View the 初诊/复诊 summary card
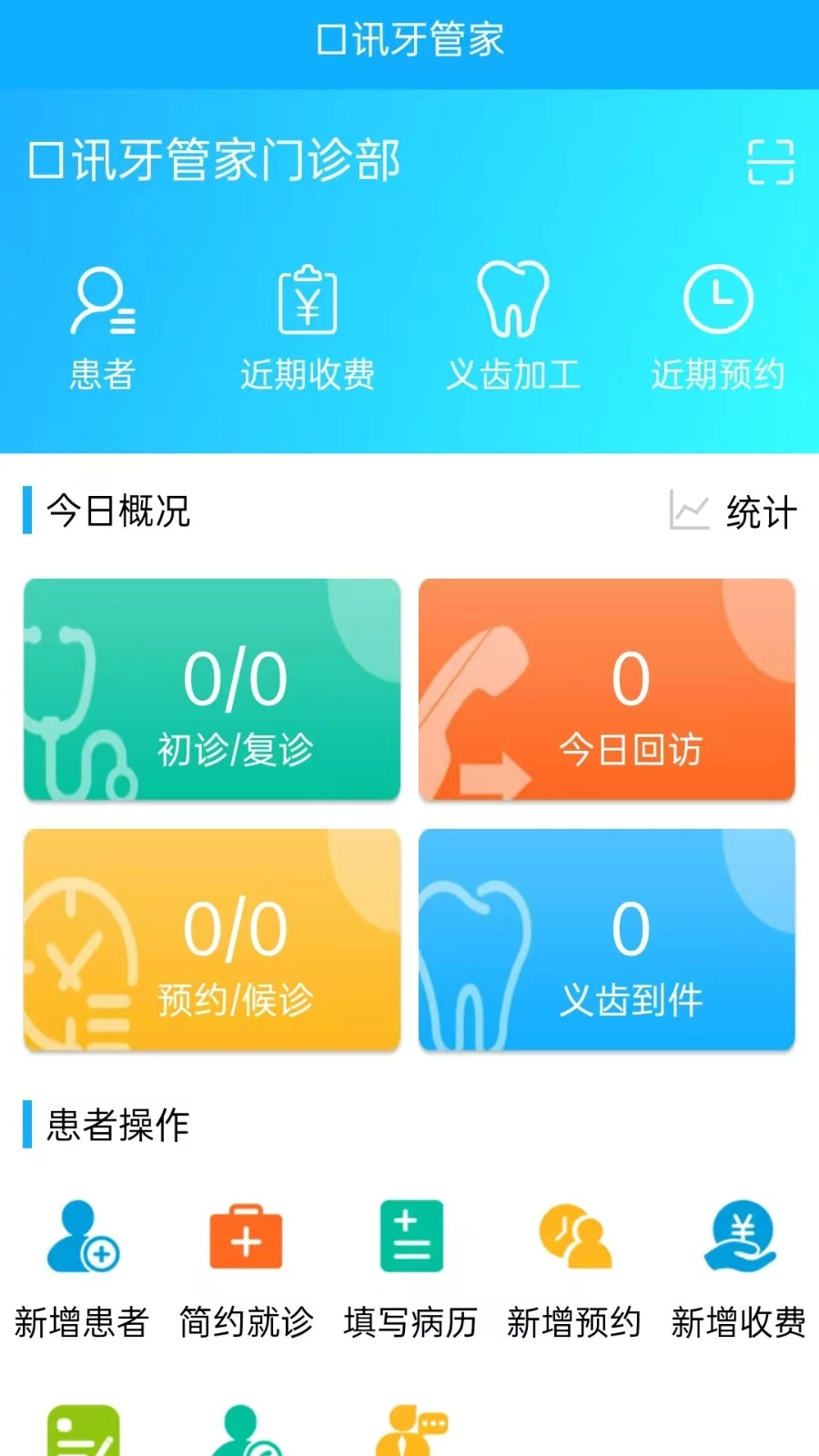 tap(211, 690)
